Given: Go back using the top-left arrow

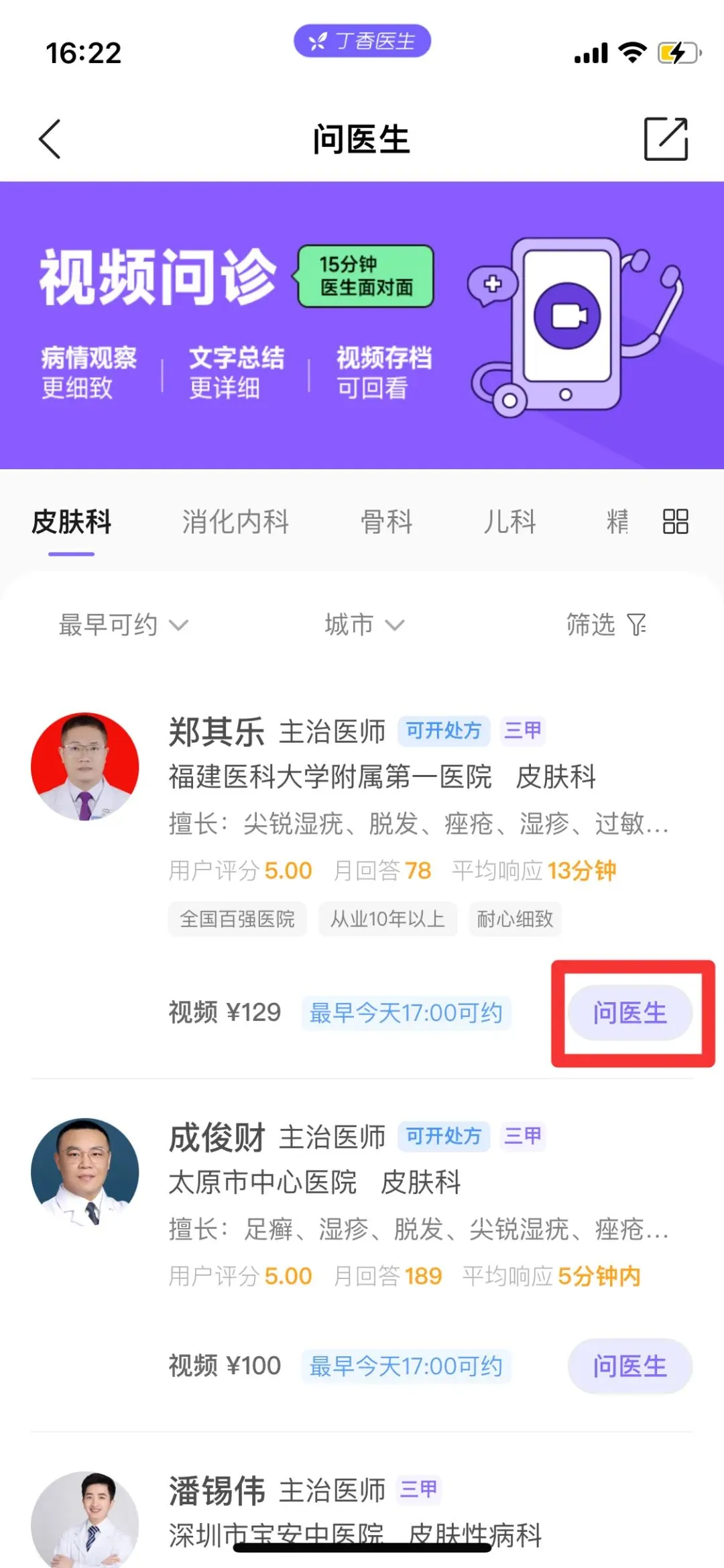Looking at the screenshot, I should pos(50,139).
